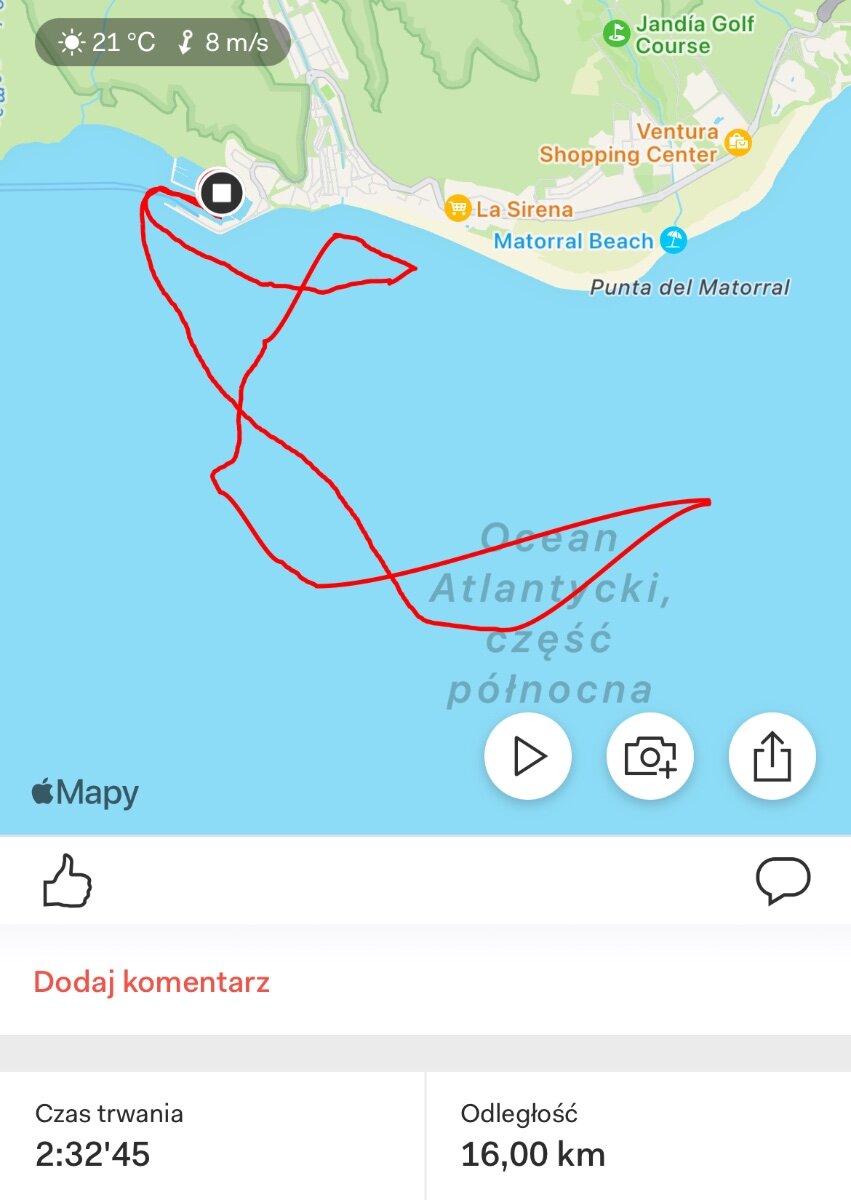Open the comments bubble
Screen dimensions: 851x1200
coord(783,881)
